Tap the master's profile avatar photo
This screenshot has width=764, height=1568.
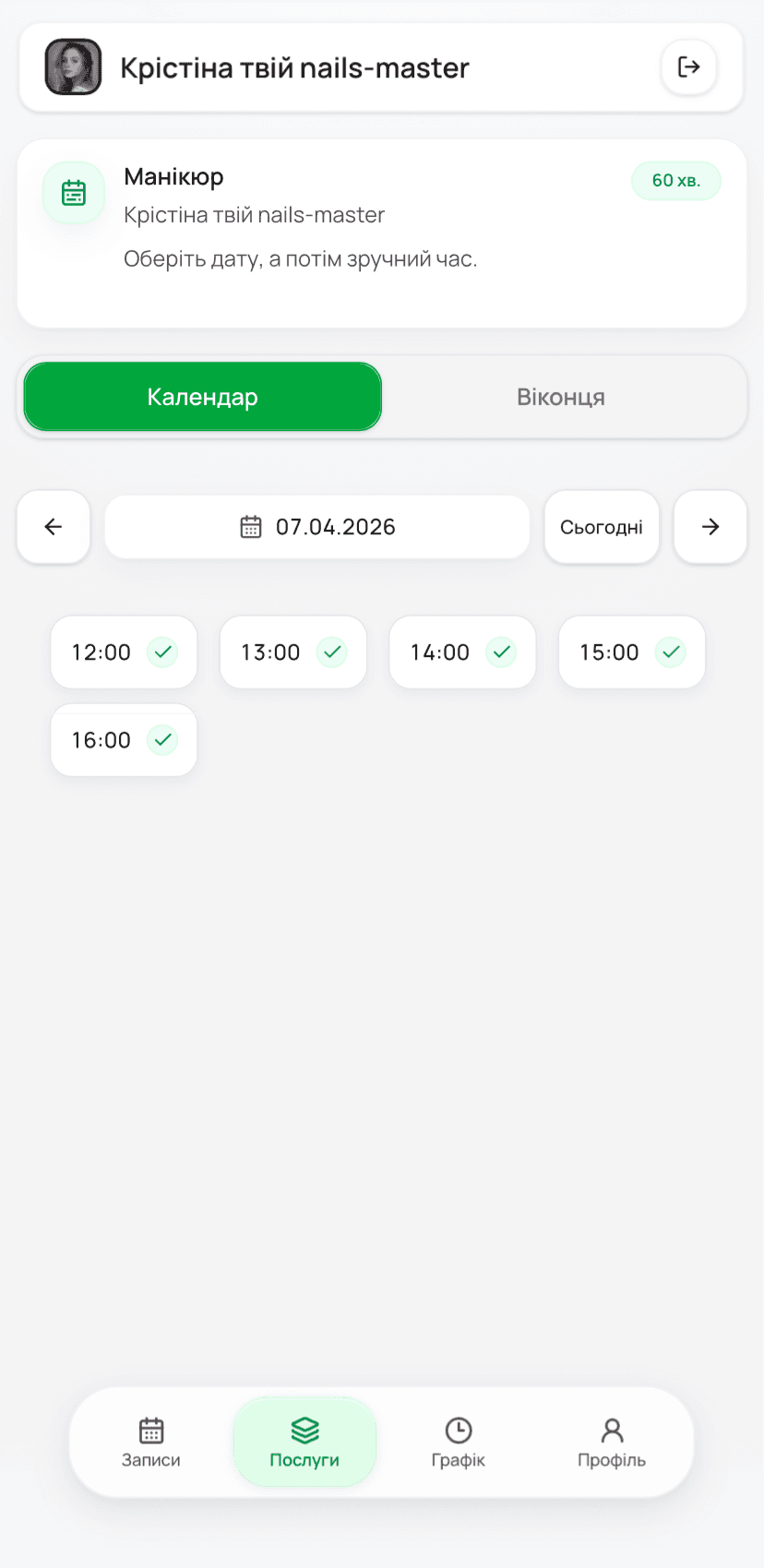[x=72, y=66]
